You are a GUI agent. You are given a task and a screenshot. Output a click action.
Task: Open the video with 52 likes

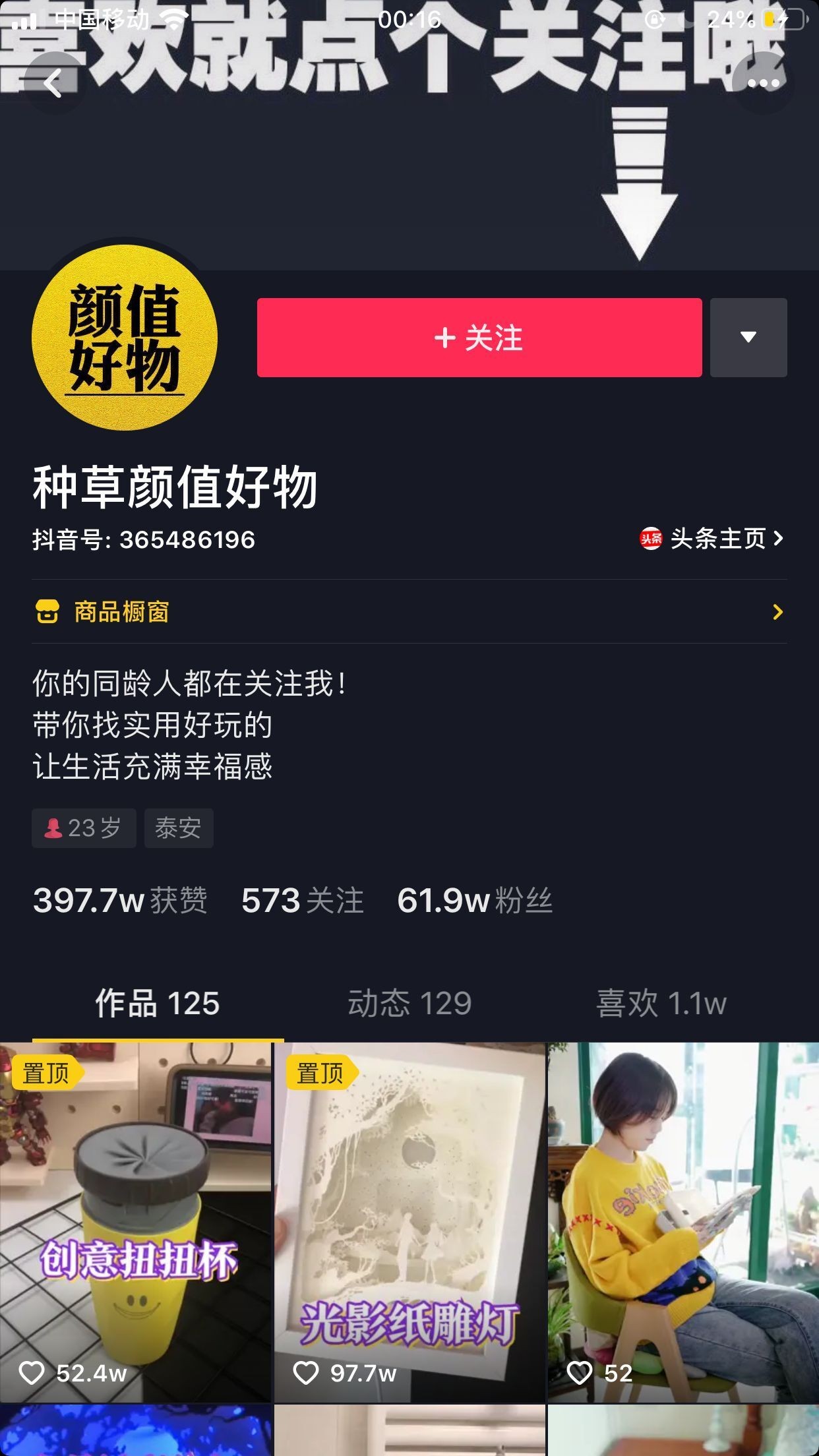683,1220
